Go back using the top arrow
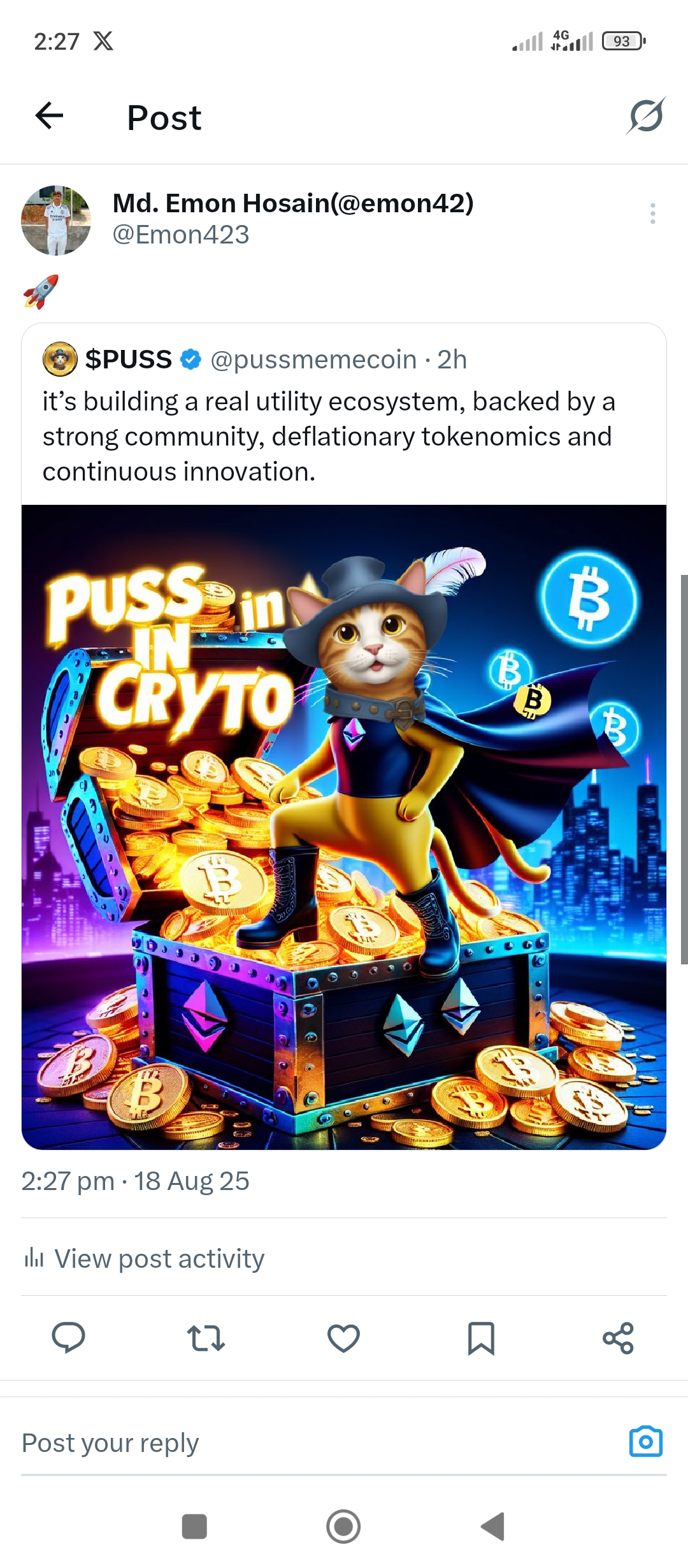 pyautogui.click(x=49, y=116)
